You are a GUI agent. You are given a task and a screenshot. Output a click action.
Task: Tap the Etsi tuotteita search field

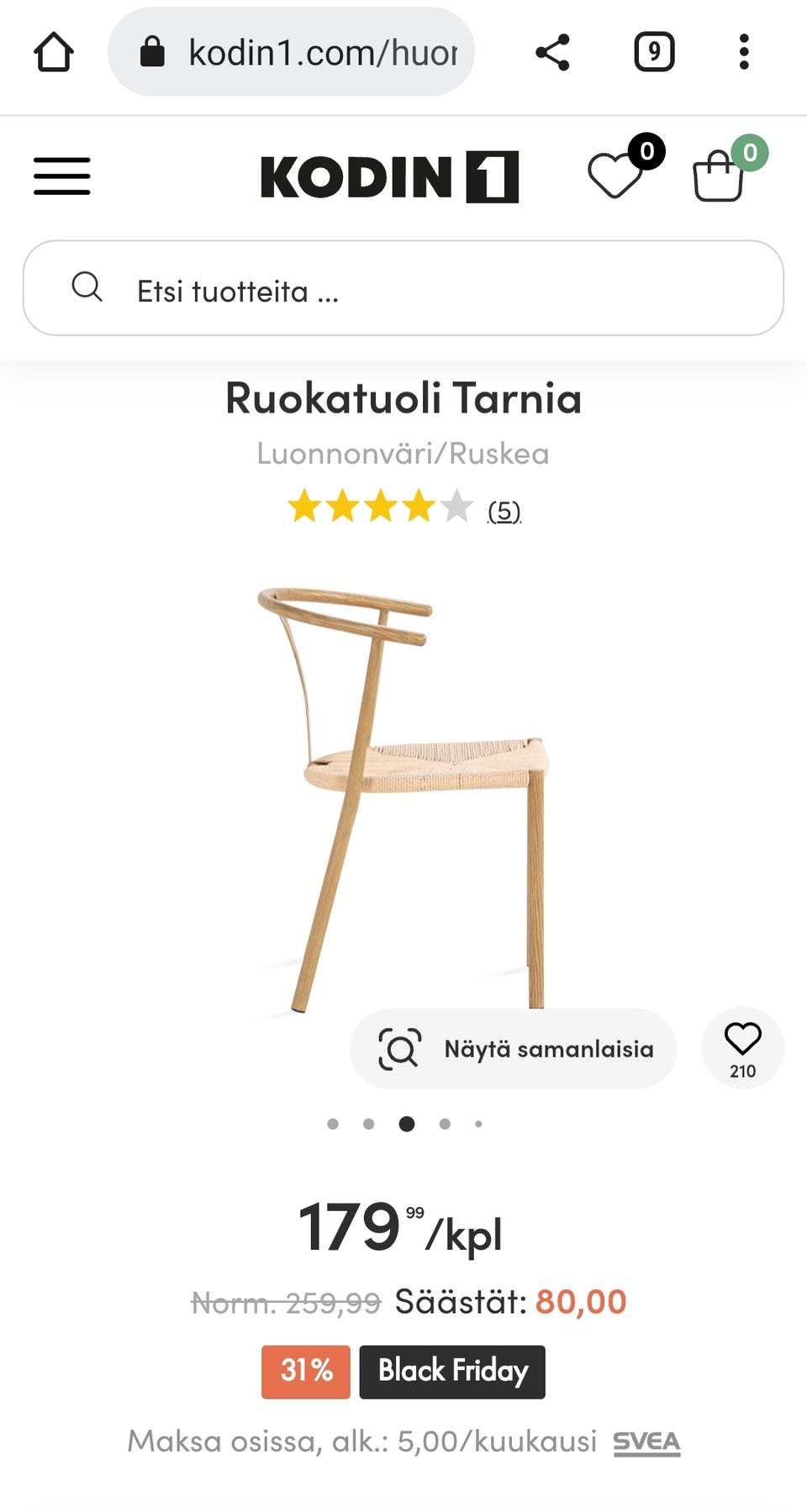tap(403, 288)
